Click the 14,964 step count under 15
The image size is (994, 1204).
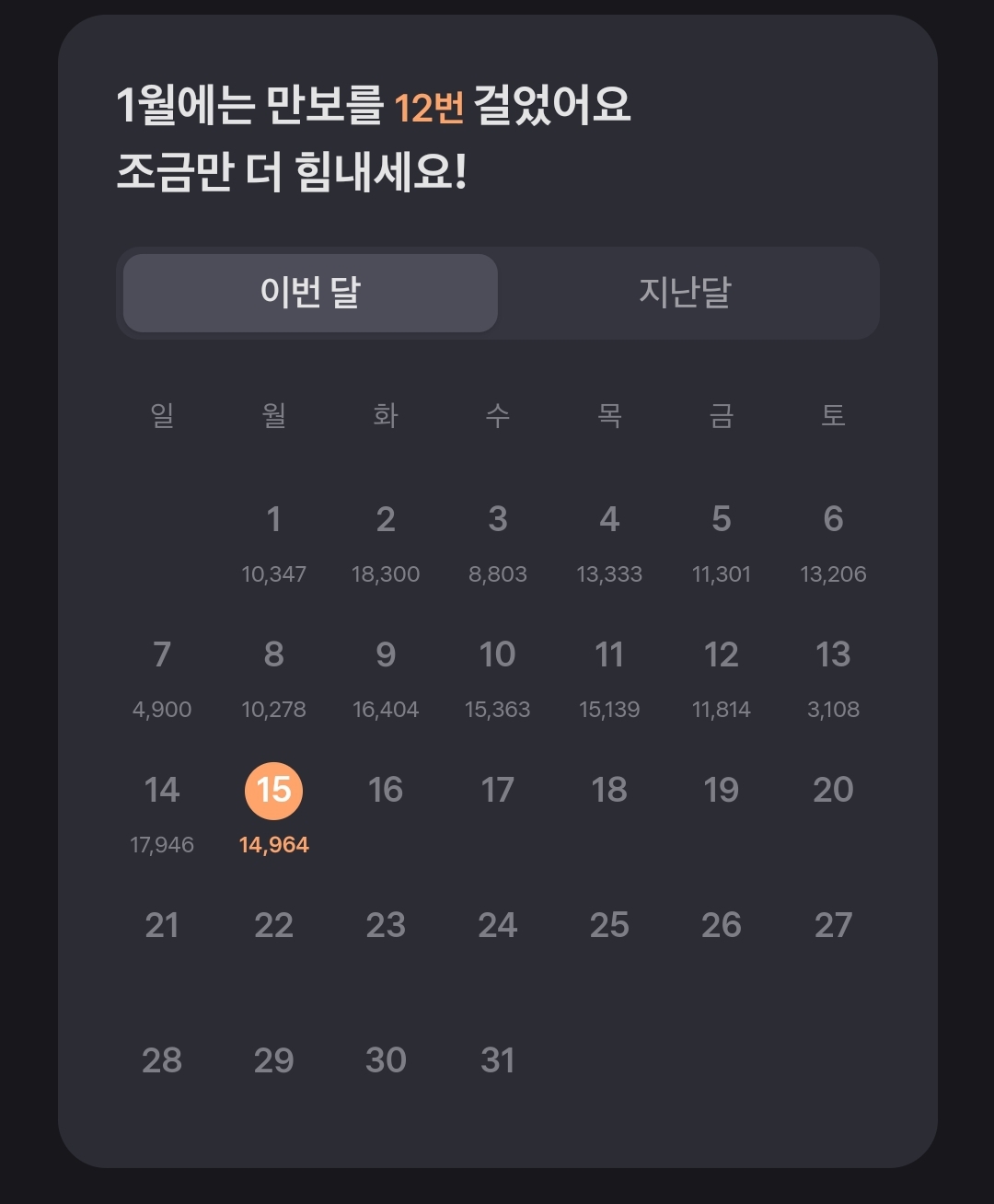click(x=273, y=843)
